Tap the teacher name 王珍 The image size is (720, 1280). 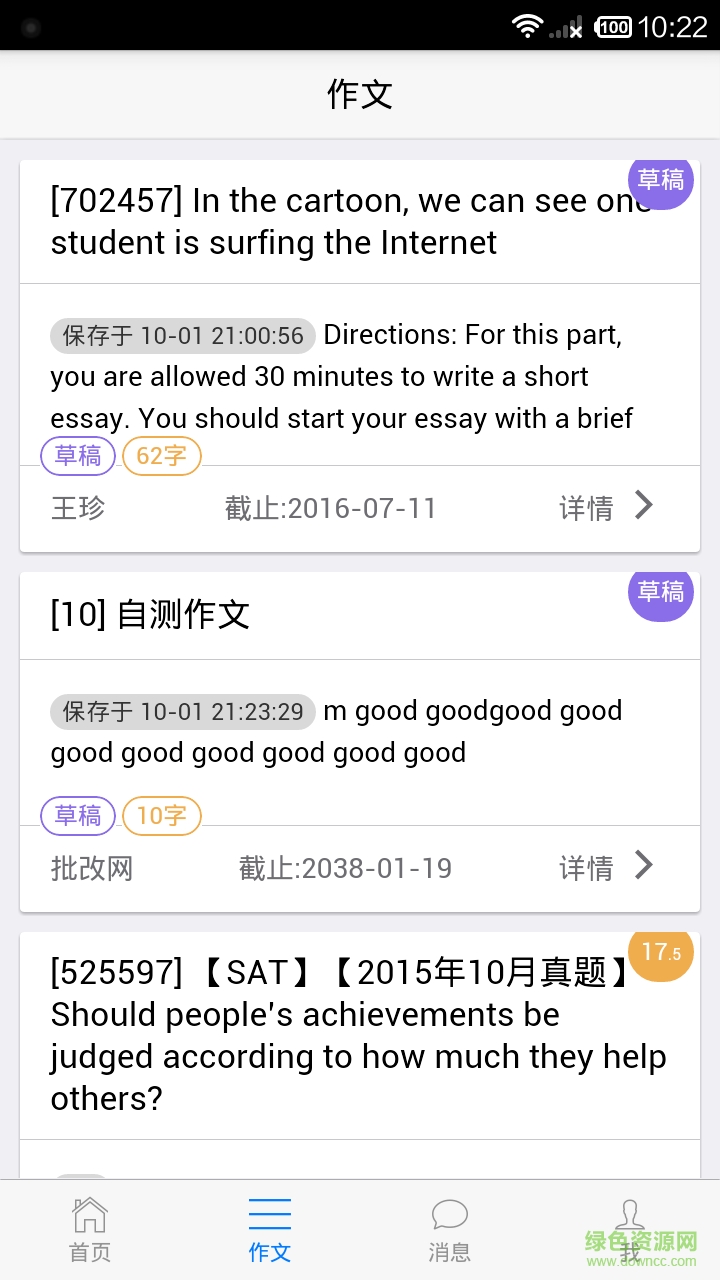coord(76,508)
